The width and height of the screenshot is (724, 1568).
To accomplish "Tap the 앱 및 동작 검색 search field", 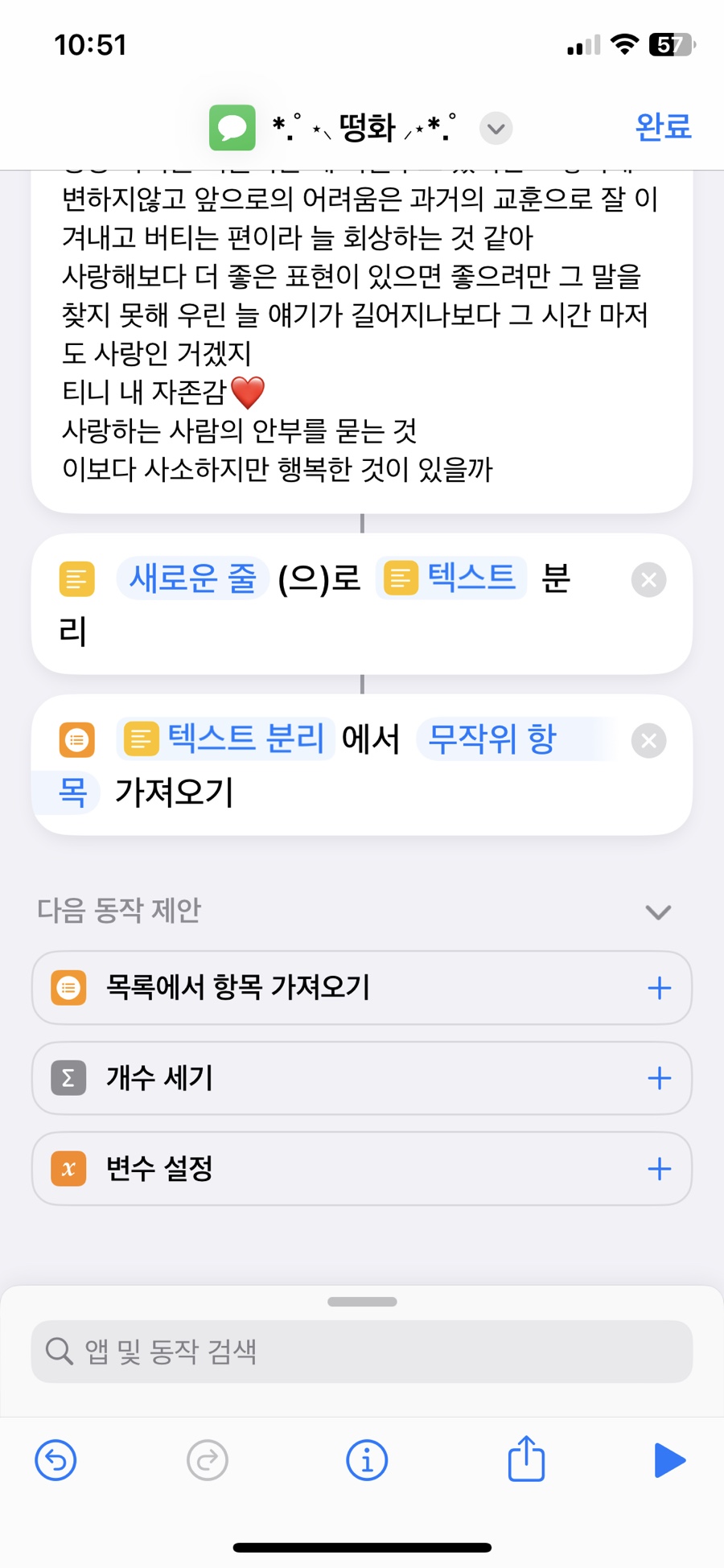I will [x=362, y=1352].
